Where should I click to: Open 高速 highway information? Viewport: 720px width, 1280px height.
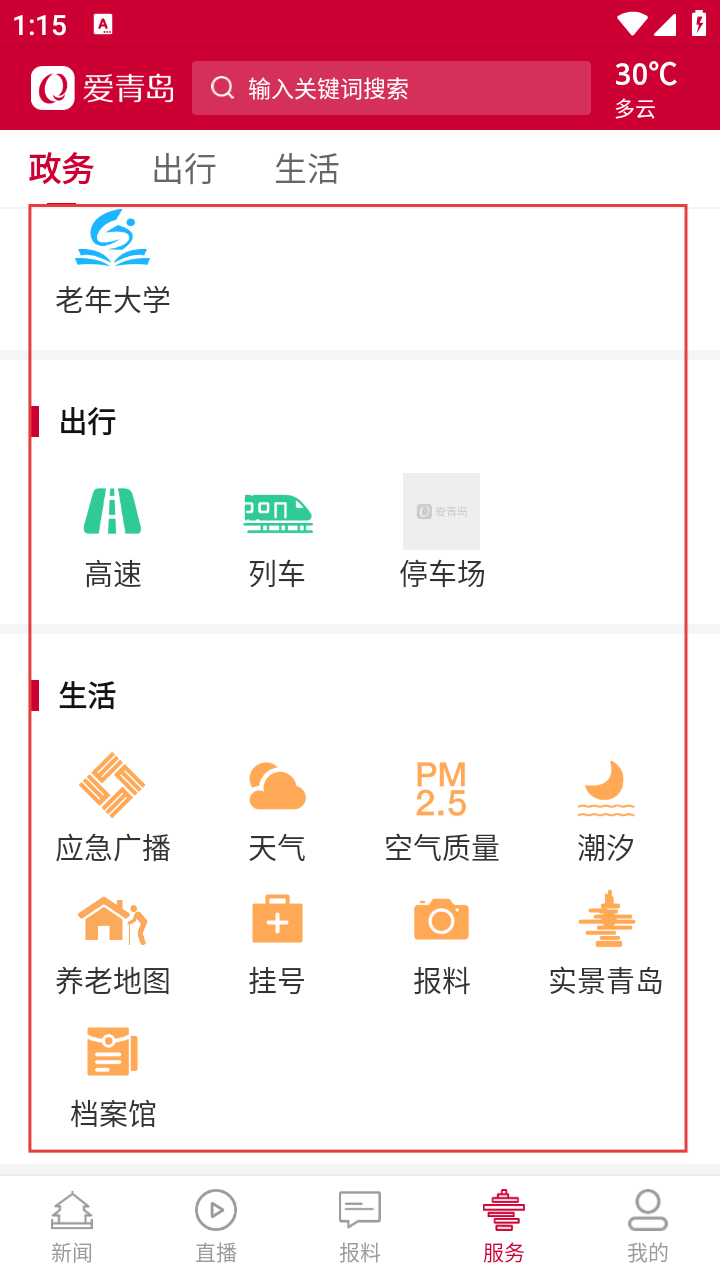[x=113, y=535]
